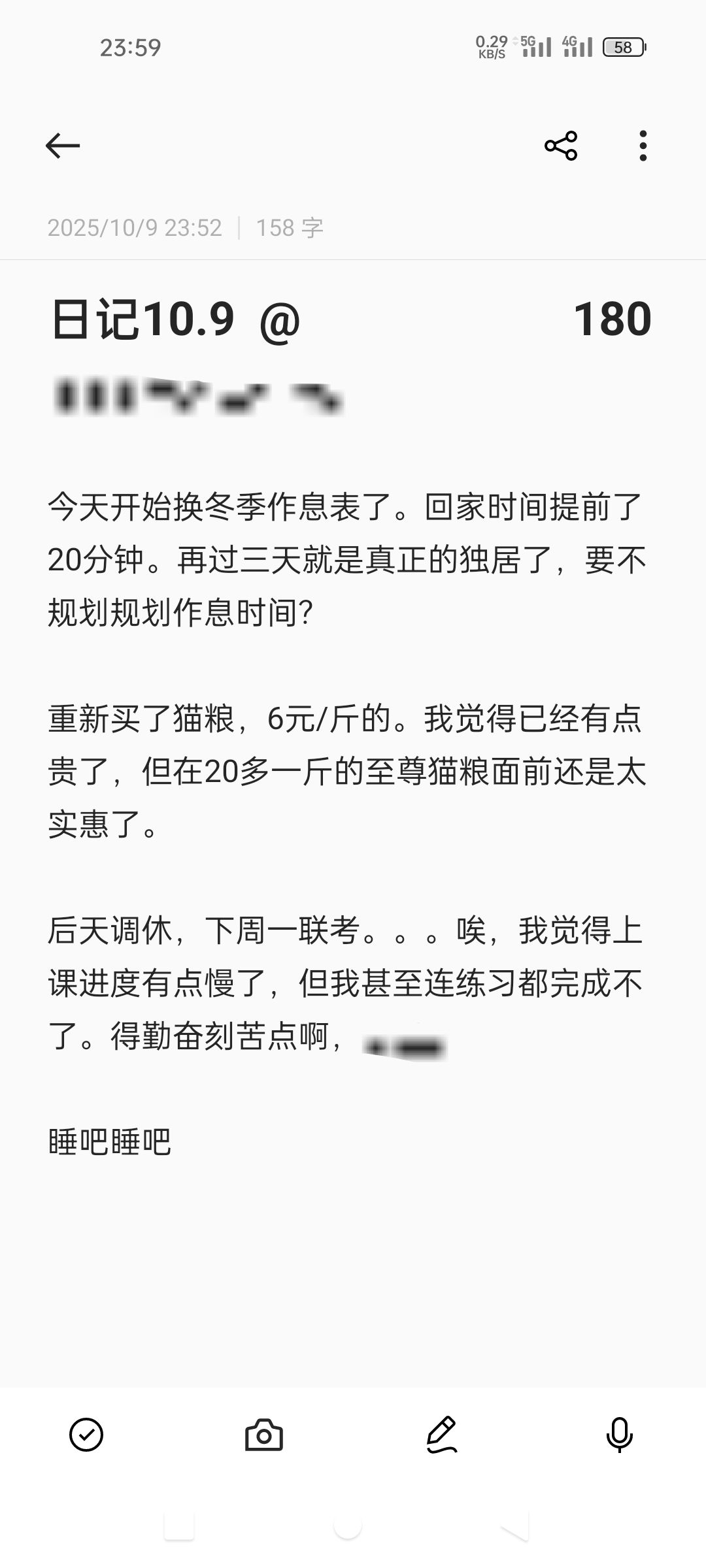Add a checklist with the checkmark icon

point(86,1435)
